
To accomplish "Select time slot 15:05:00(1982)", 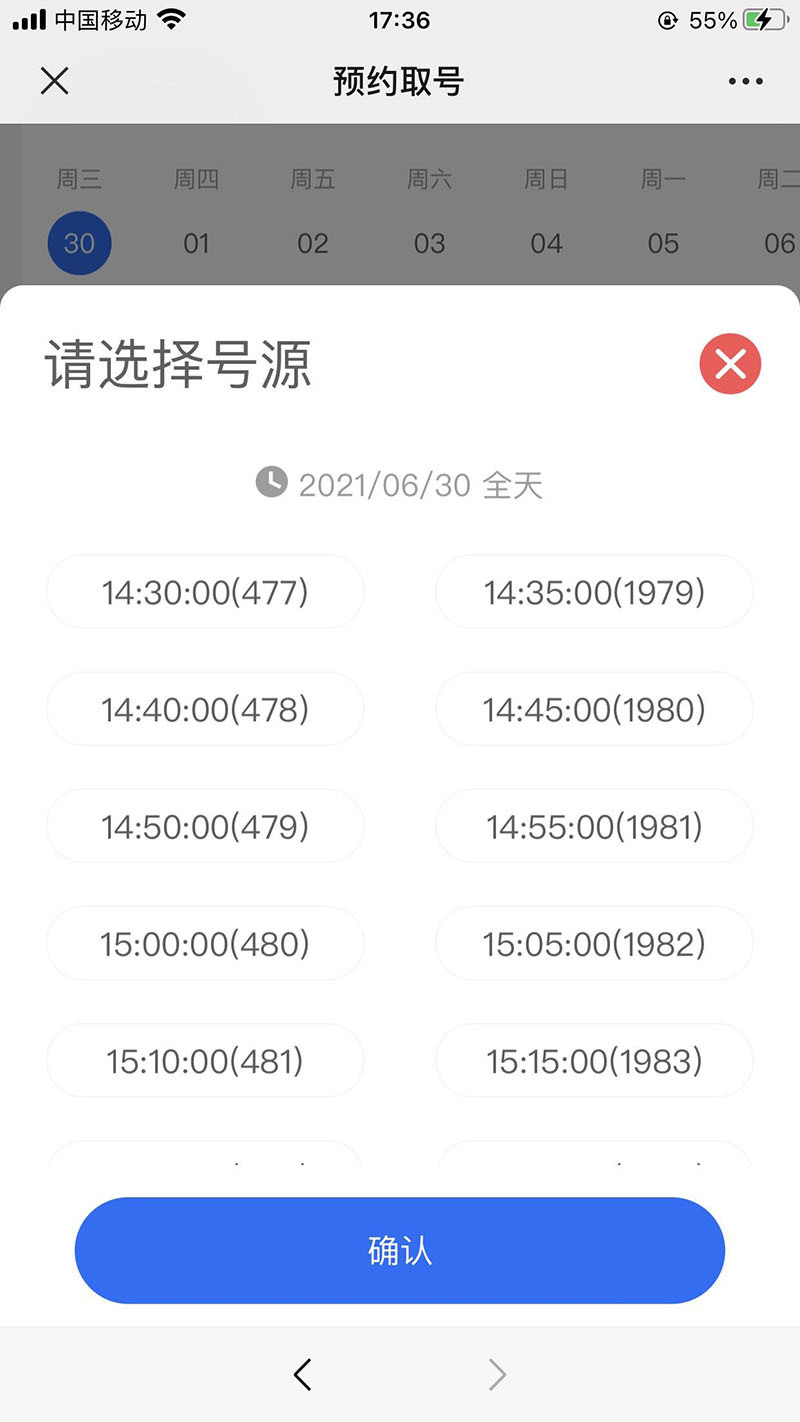I will pos(594,943).
